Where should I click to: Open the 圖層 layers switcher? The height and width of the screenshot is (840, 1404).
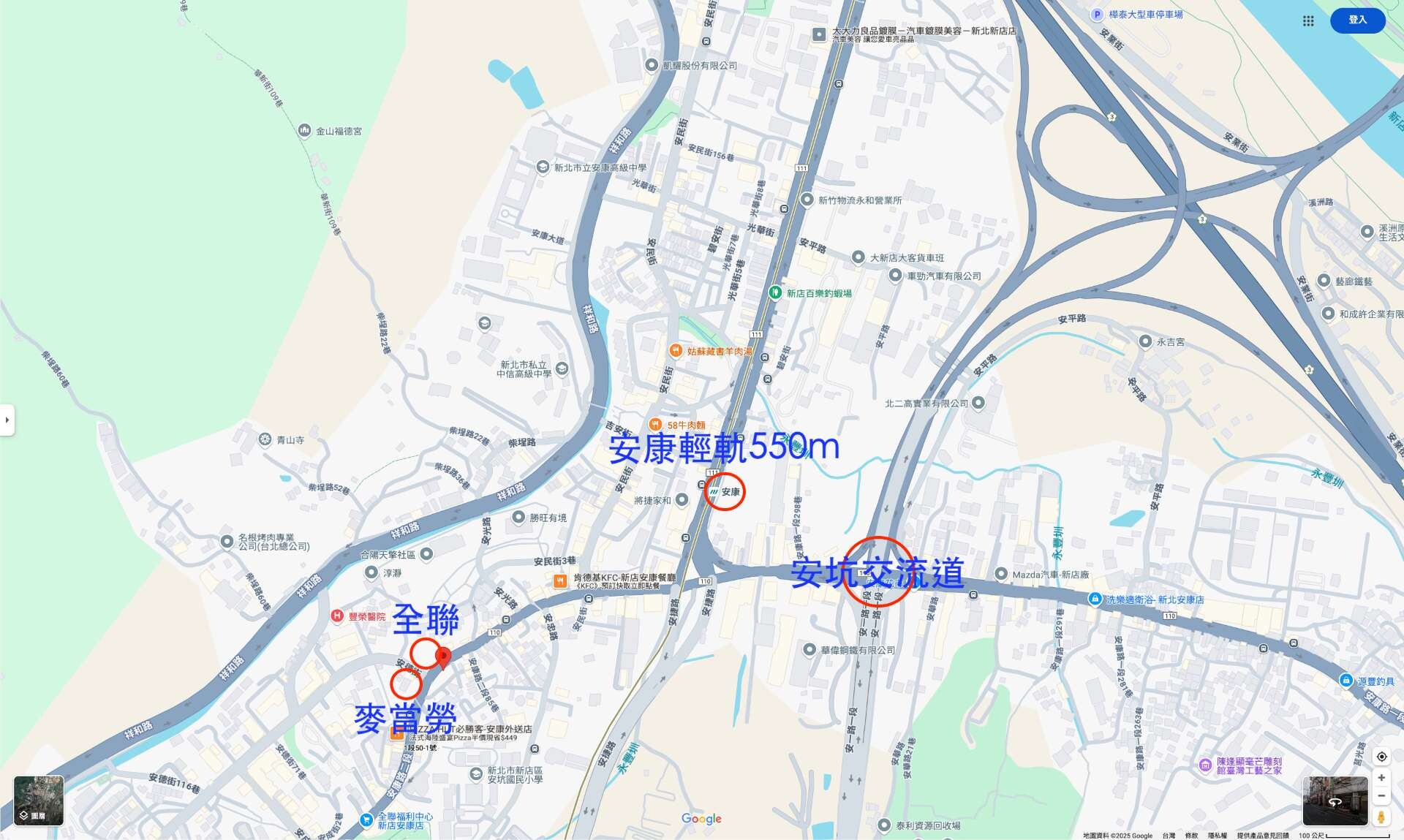[x=39, y=801]
